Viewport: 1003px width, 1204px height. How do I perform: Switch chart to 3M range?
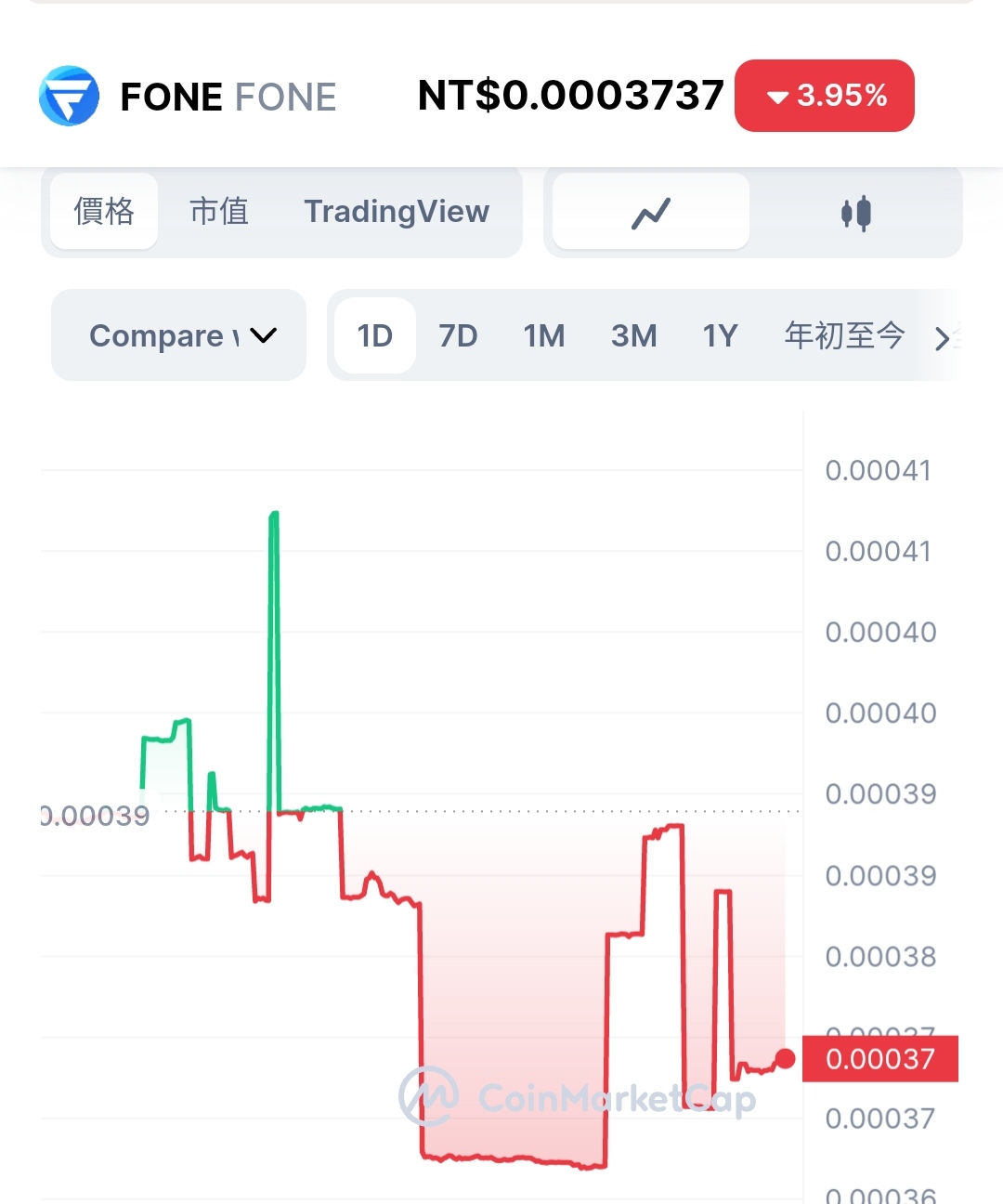(x=634, y=335)
